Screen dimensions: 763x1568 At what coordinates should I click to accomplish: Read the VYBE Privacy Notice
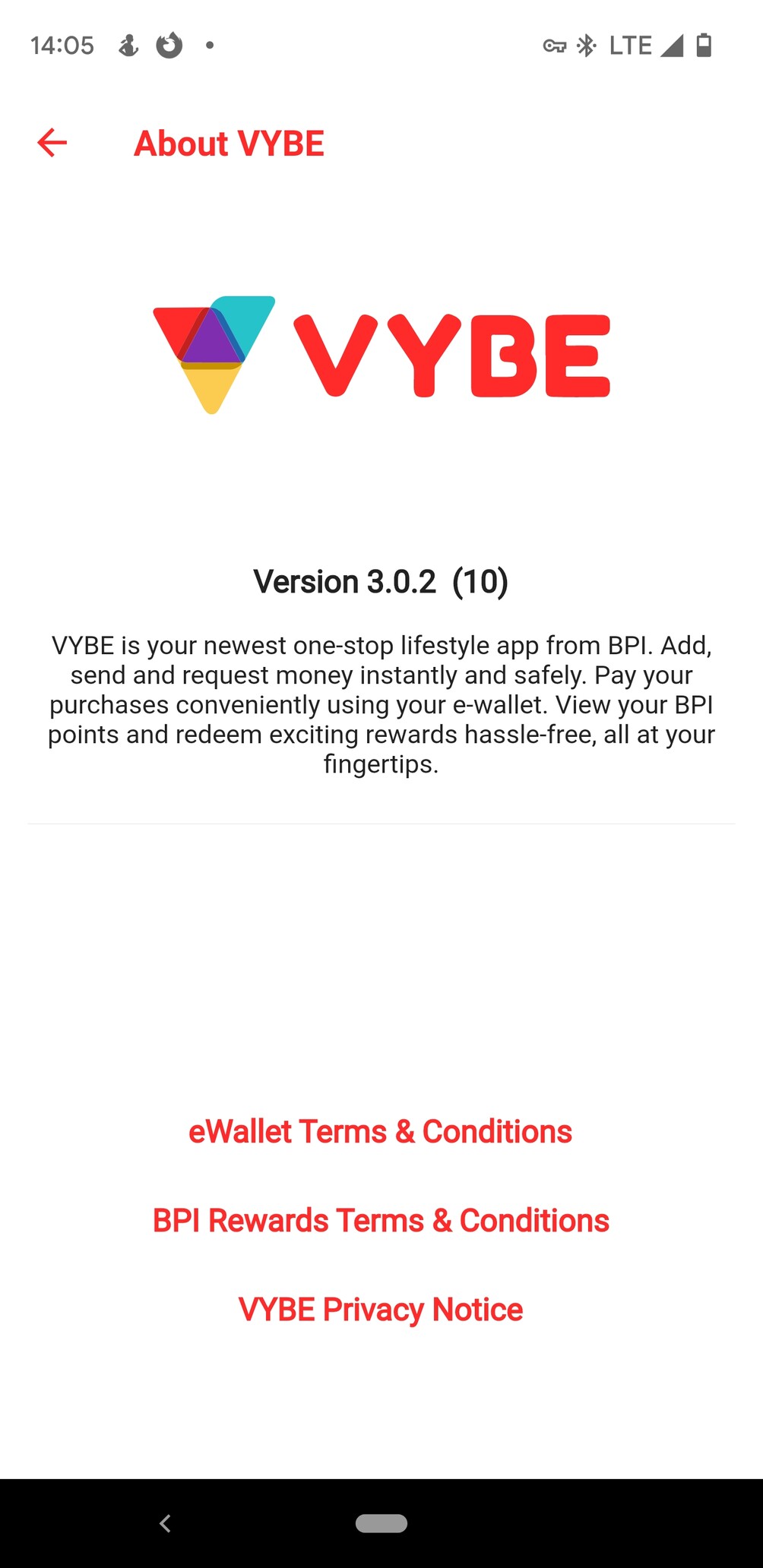(x=381, y=1309)
